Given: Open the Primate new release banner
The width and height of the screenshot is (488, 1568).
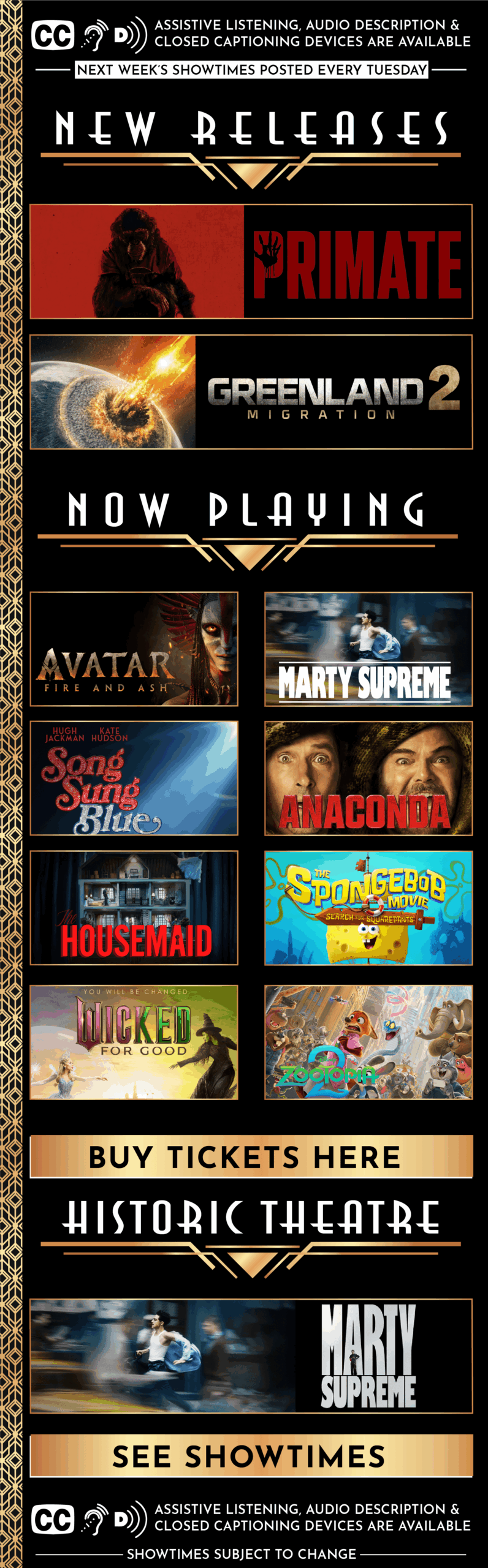Looking at the screenshot, I should (x=251, y=262).
